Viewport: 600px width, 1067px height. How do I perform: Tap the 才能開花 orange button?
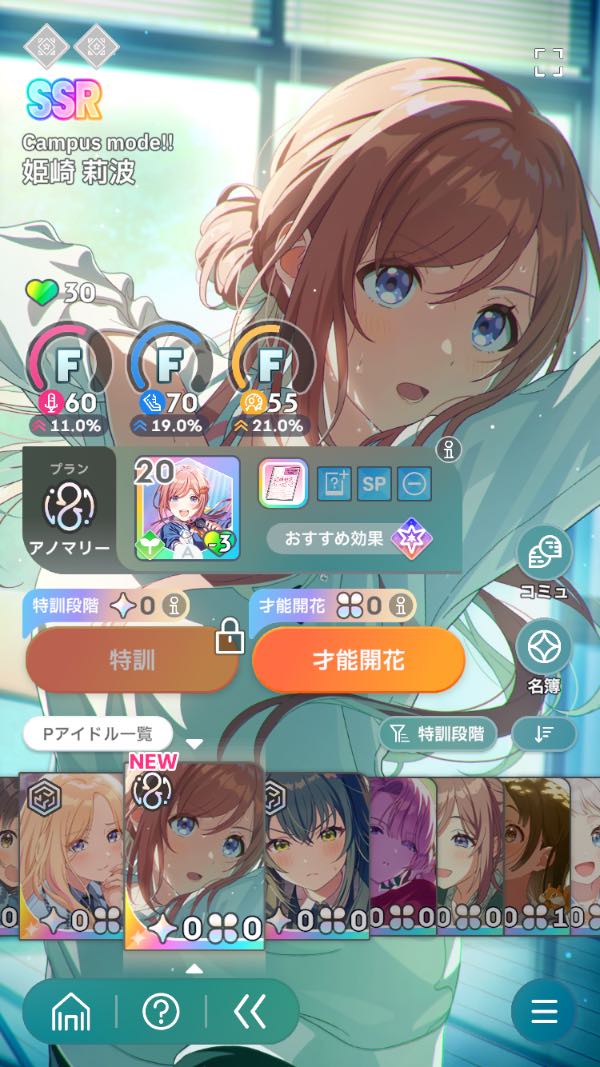pyautogui.click(x=359, y=659)
